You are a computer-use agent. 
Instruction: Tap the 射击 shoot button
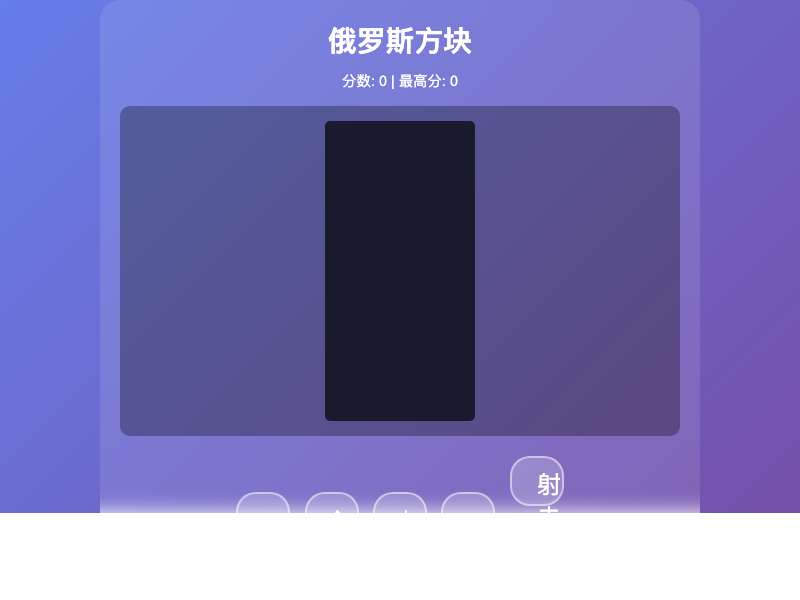coord(537,482)
